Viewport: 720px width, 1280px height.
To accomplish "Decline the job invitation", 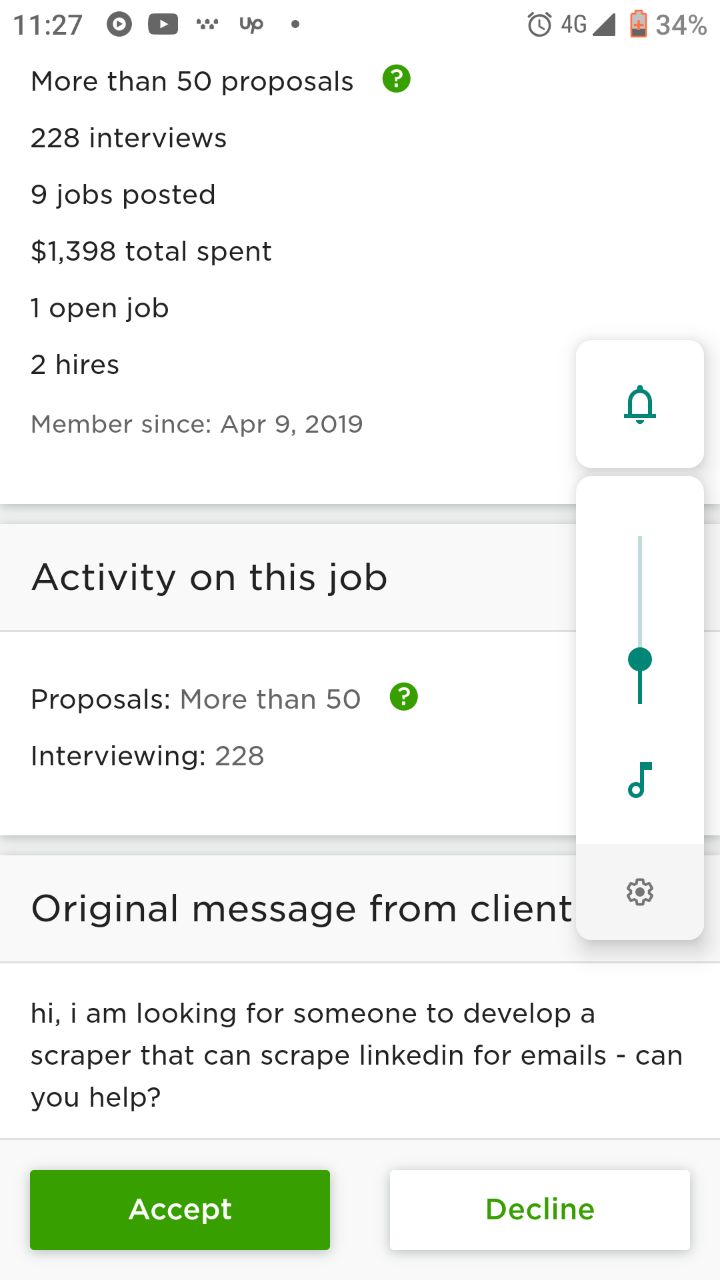I will (x=540, y=1209).
